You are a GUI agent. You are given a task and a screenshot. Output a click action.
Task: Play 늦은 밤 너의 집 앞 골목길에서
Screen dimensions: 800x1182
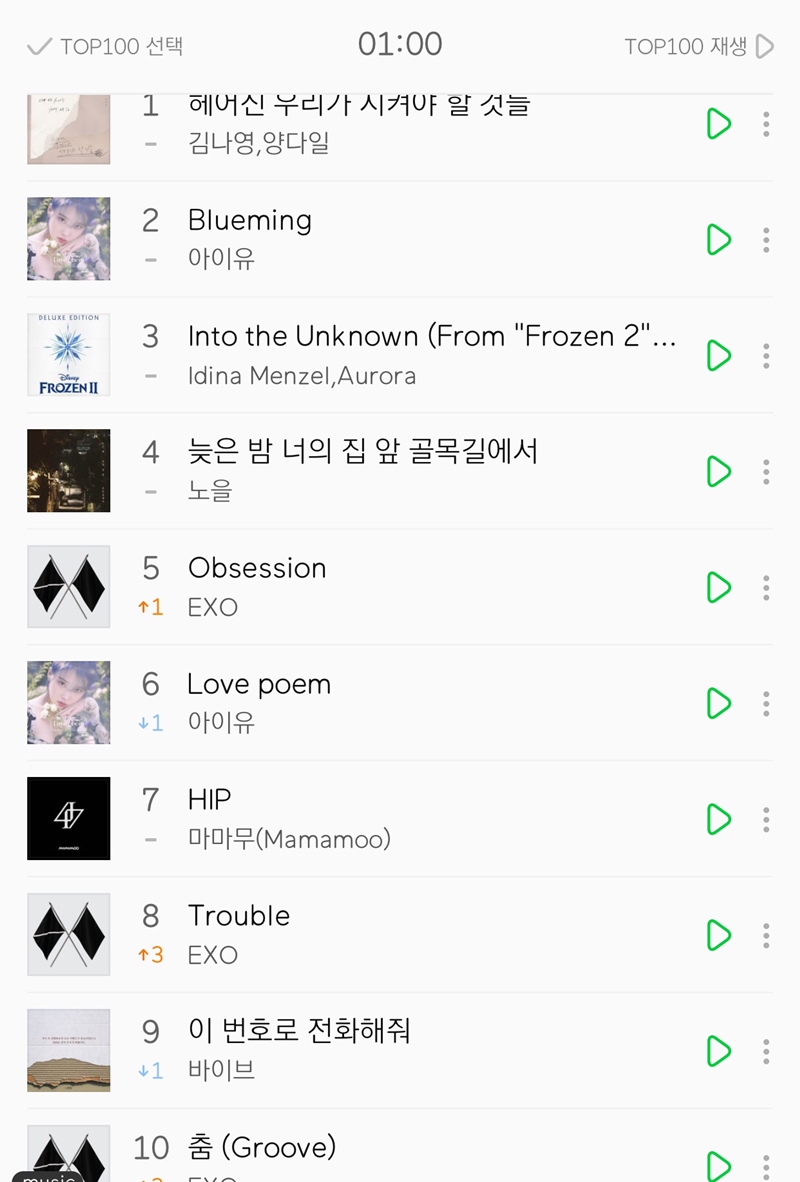(718, 471)
